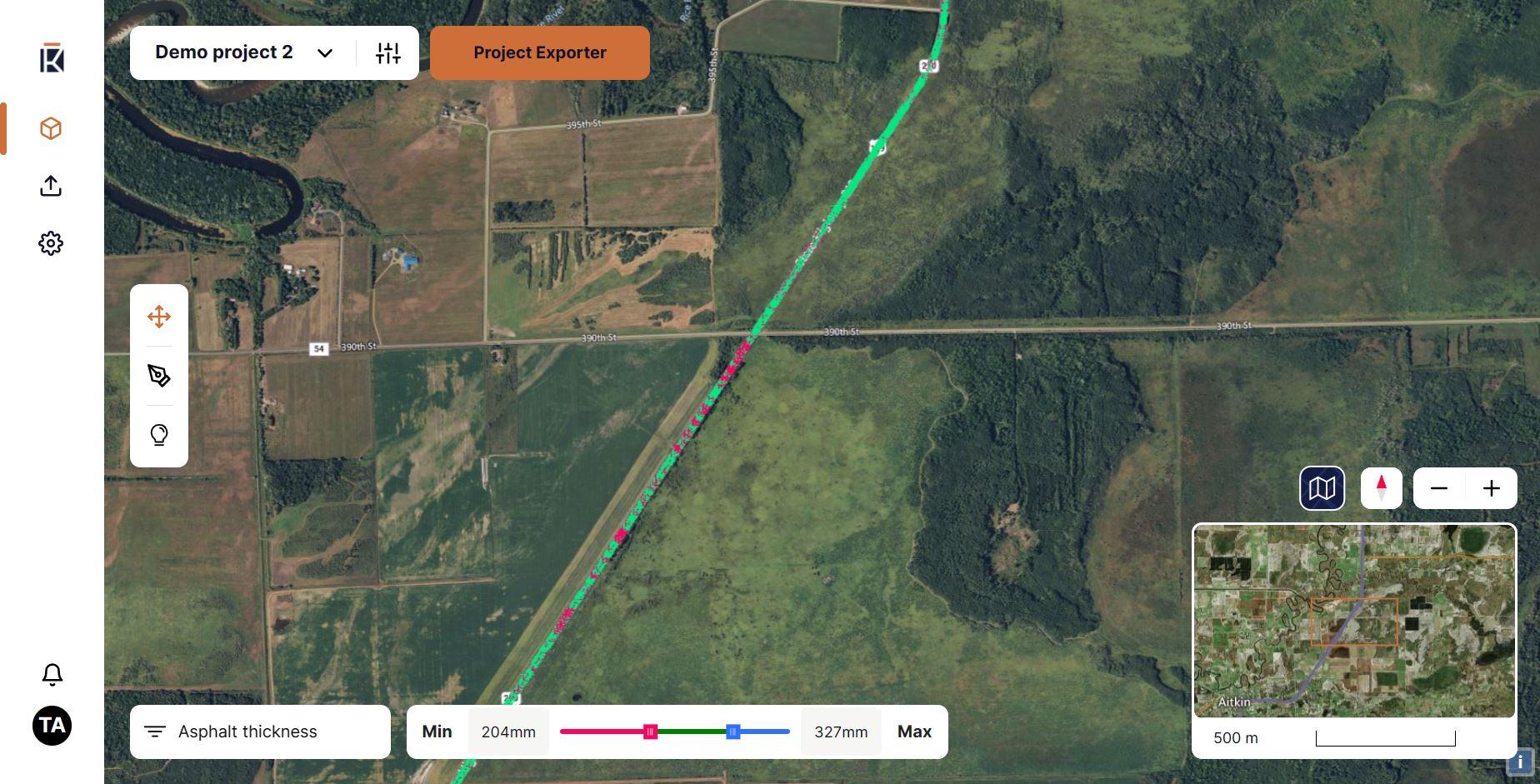Select the pen drawing tool

[159, 376]
